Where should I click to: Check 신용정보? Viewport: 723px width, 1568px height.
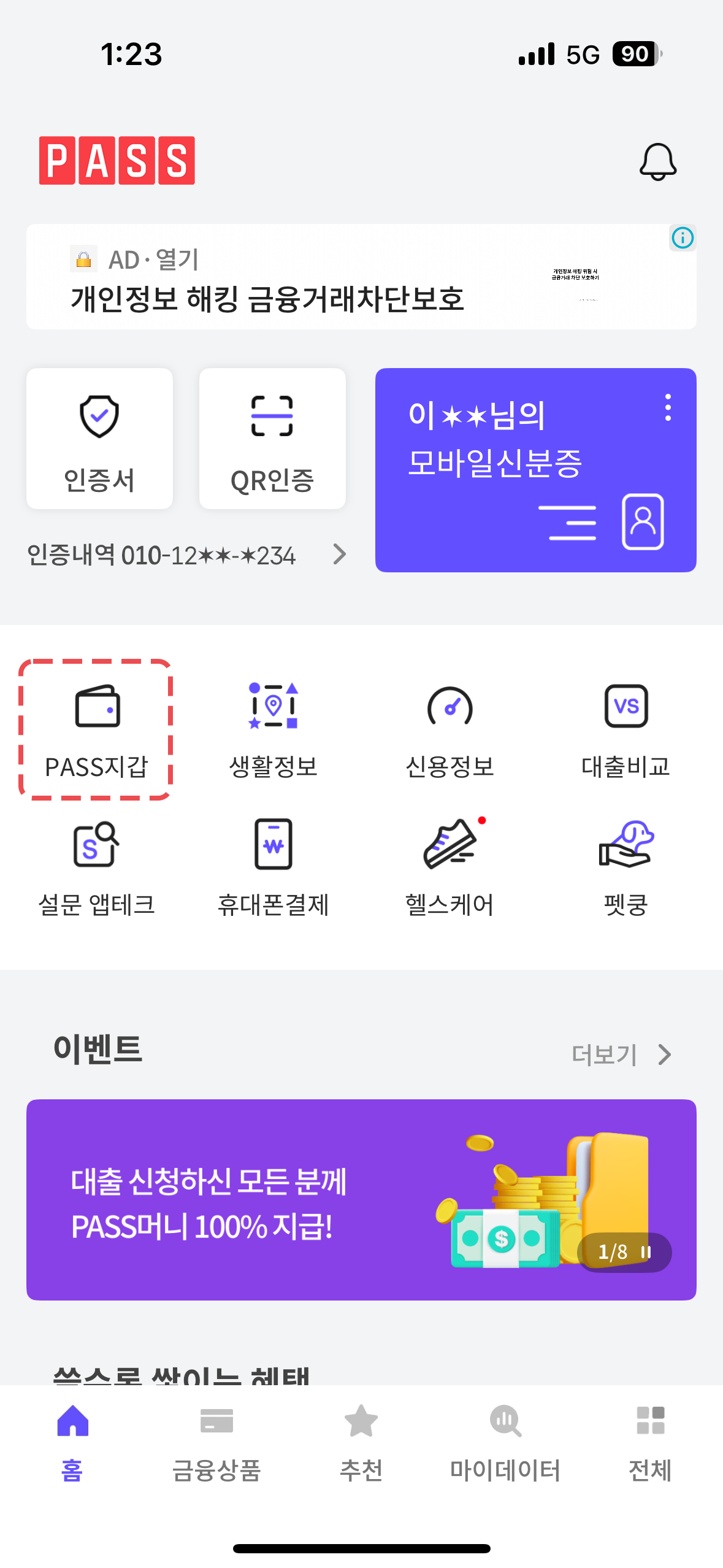tap(449, 730)
